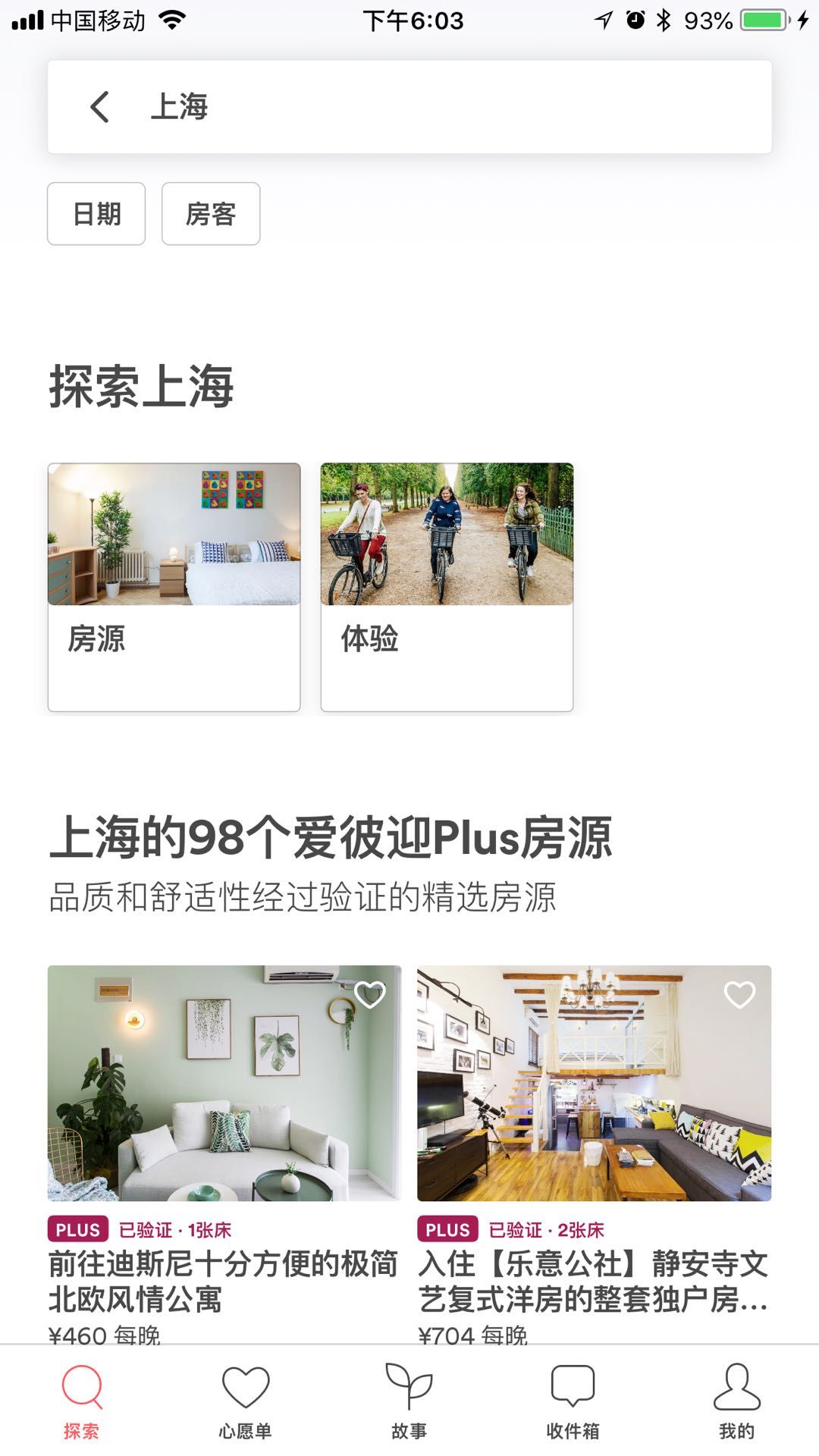Viewport: 819px width, 1456px height.
Task: Switch to the 心愿单 tab
Action: 245,1401
